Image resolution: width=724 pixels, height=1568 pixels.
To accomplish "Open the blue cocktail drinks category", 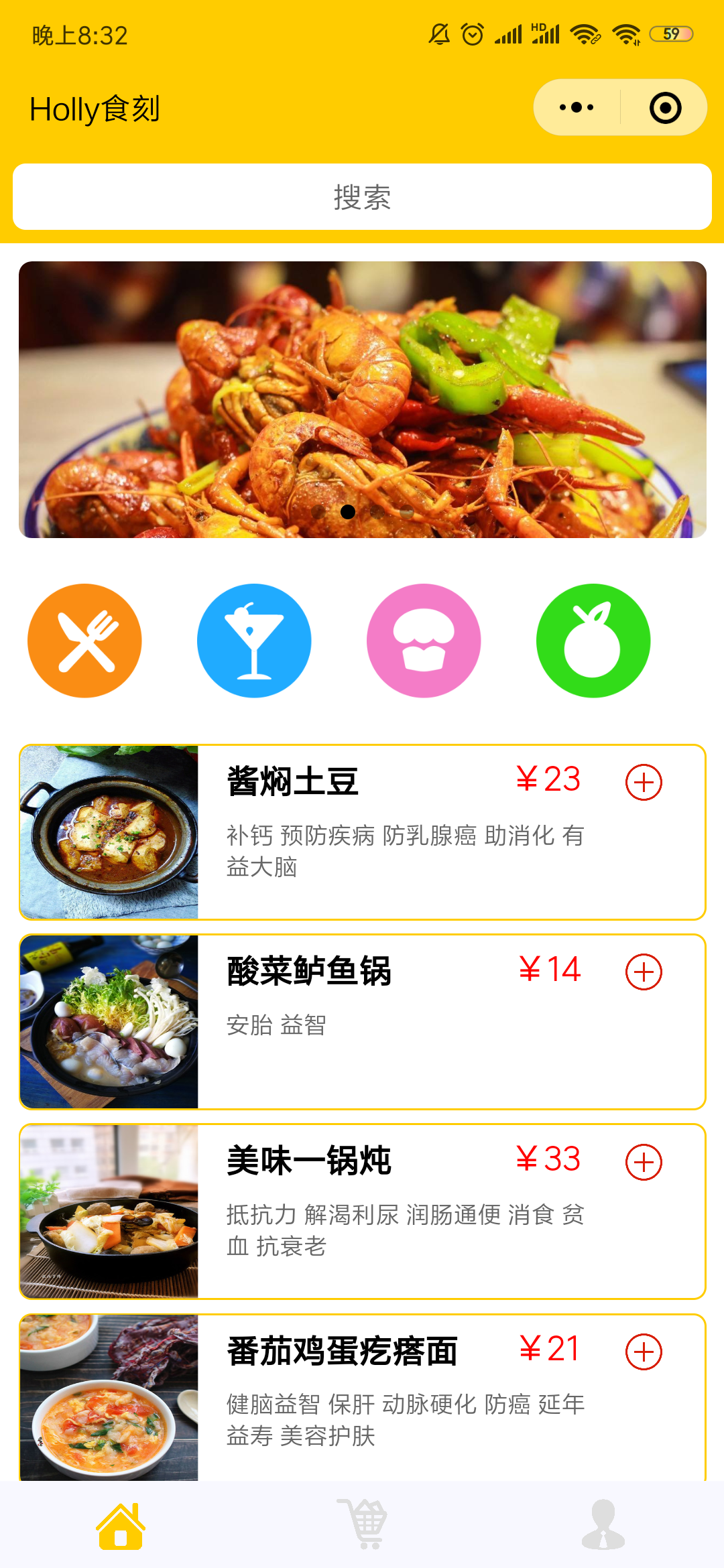I will point(254,641).
